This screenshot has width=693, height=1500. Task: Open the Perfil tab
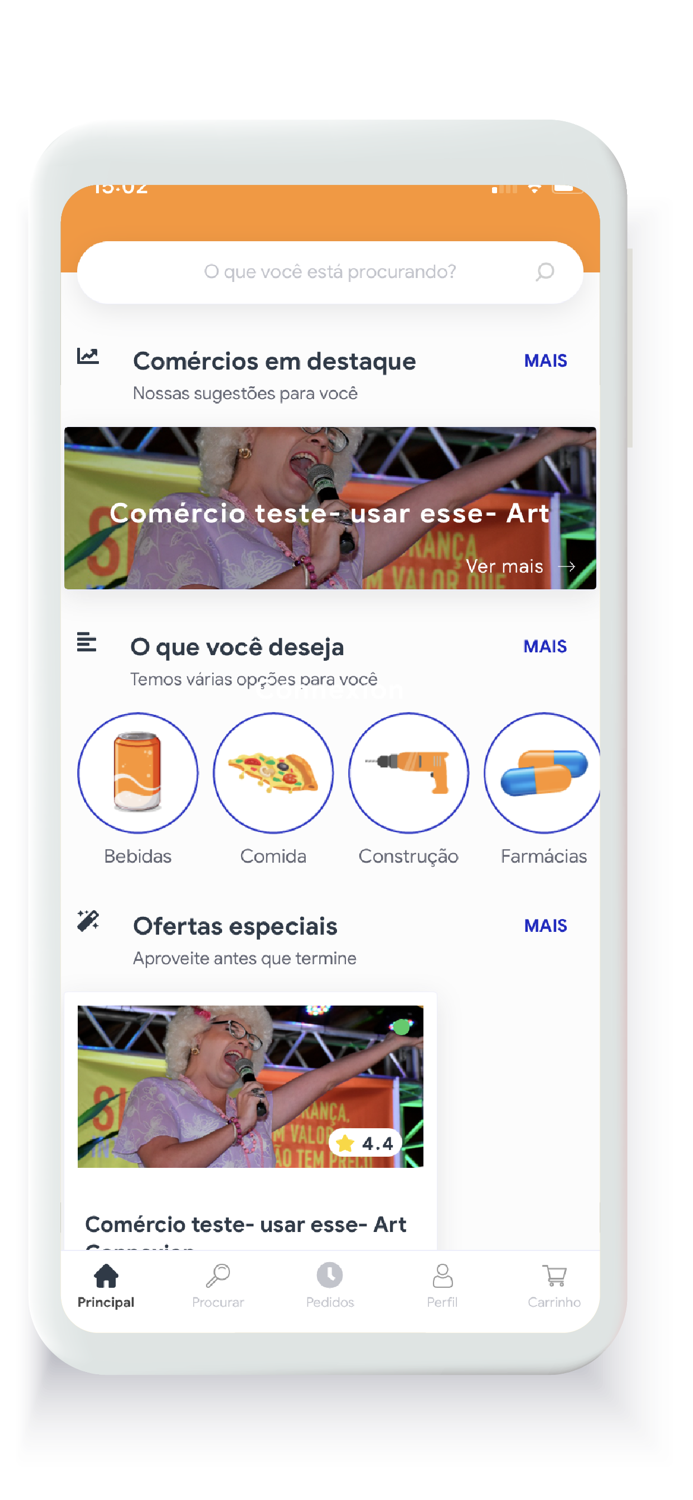(x=442, y=1286)
